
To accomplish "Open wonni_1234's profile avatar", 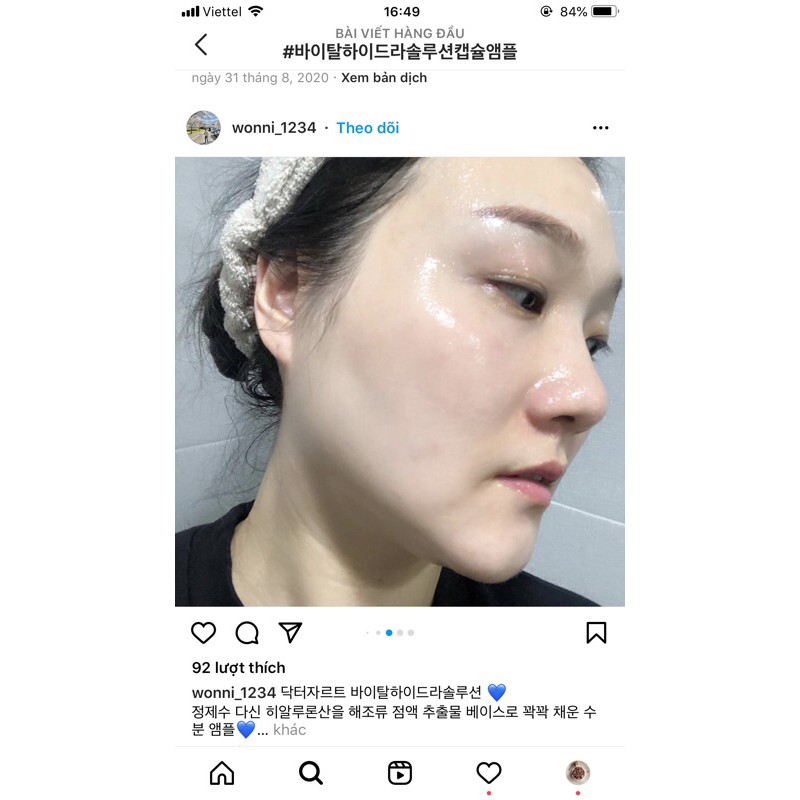I will [203, 128].
